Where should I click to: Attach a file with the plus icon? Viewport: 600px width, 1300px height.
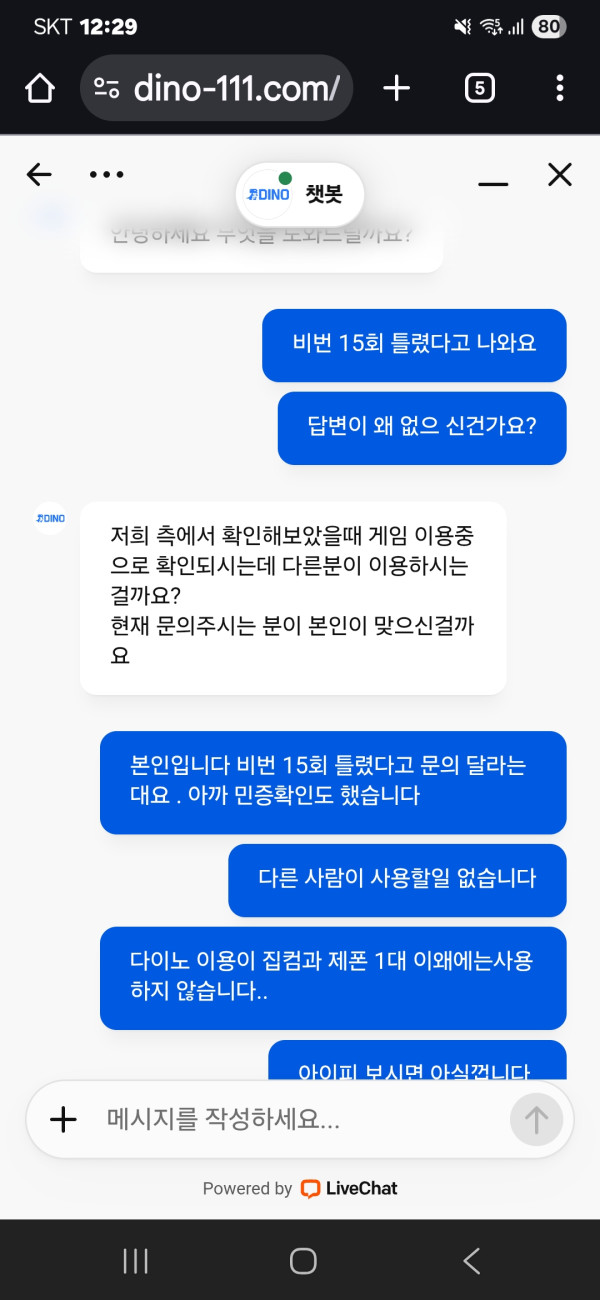point(63,1119)
